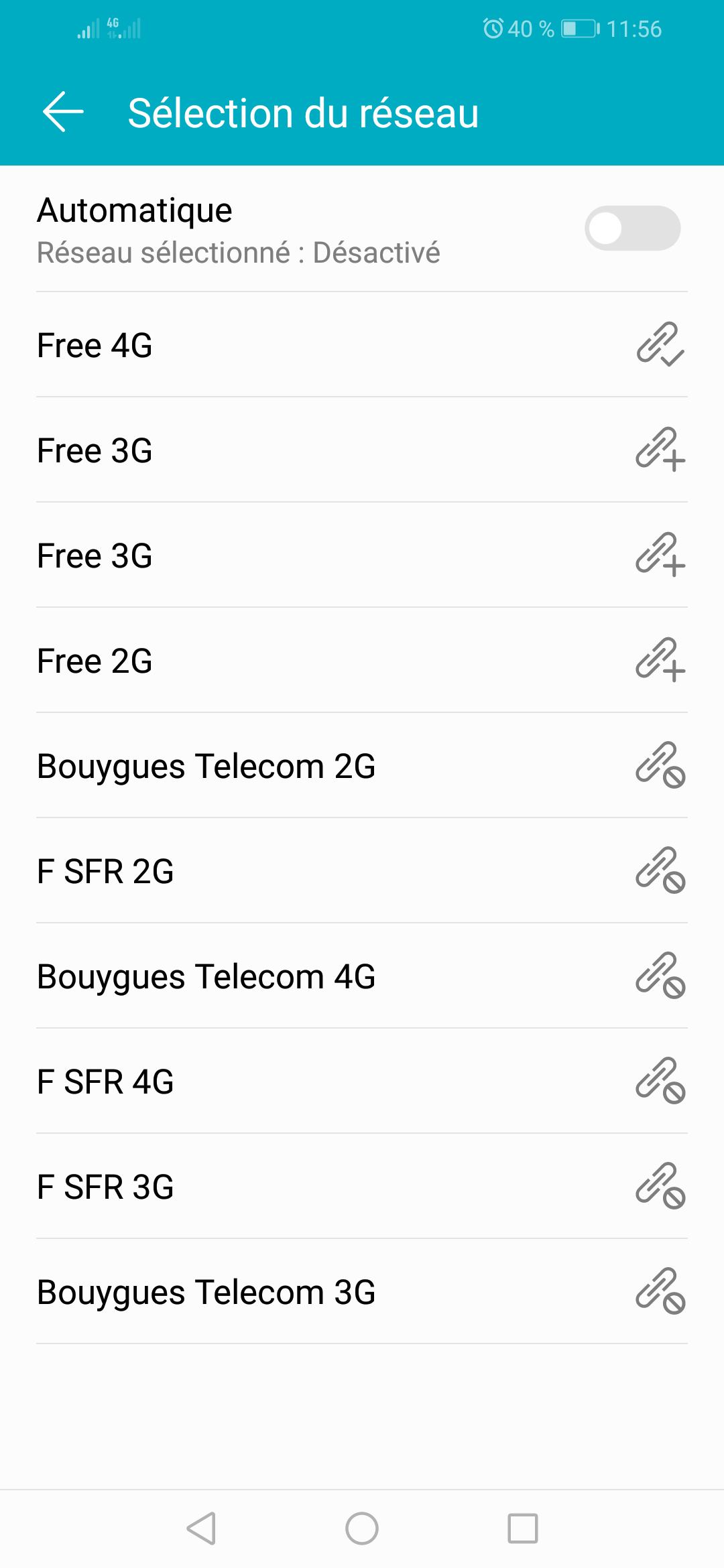Go back from Sélection du réseau
Screen dimensions: 724x1568
[x=63, y=112]
